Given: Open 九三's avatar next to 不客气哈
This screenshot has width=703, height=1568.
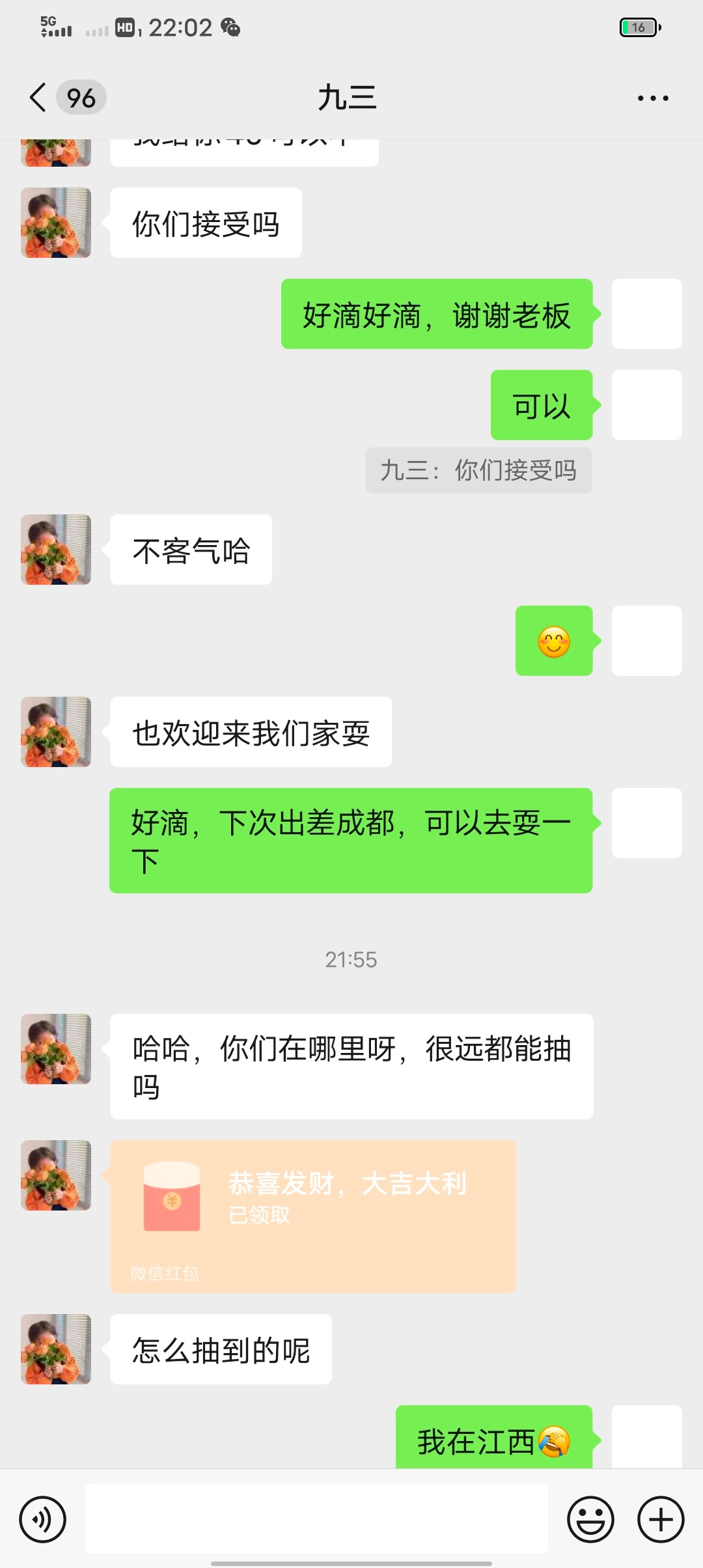Looking at the screenshot, I should point(56,550).
